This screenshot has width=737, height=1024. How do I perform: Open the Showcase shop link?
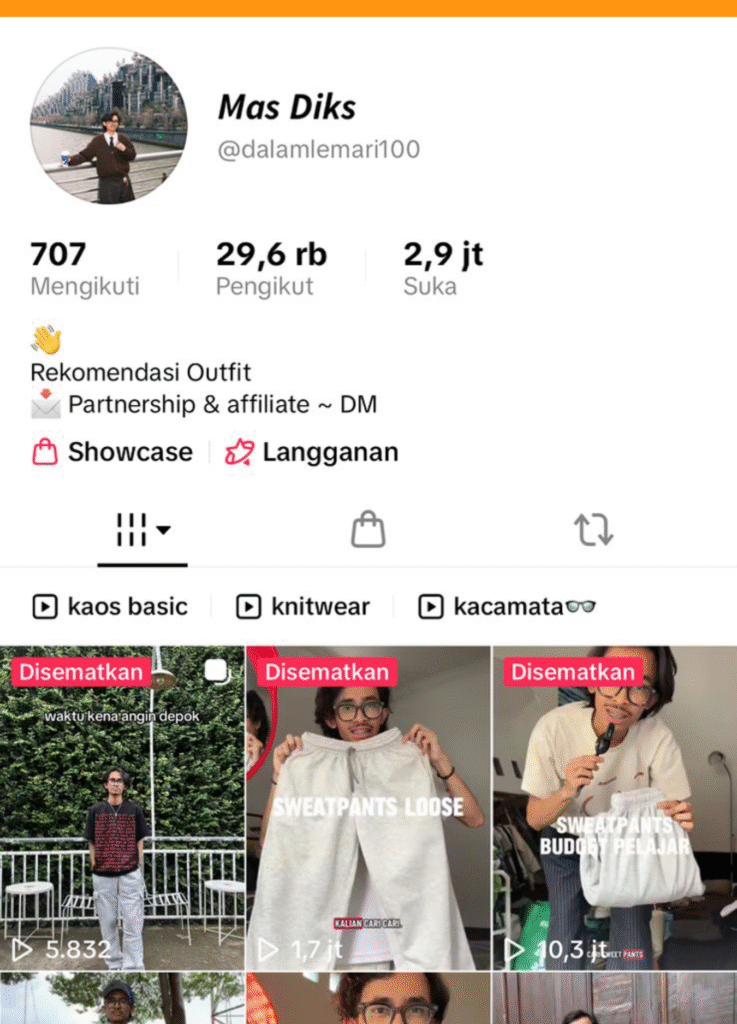pyautogui.click(x=112, y=452)
